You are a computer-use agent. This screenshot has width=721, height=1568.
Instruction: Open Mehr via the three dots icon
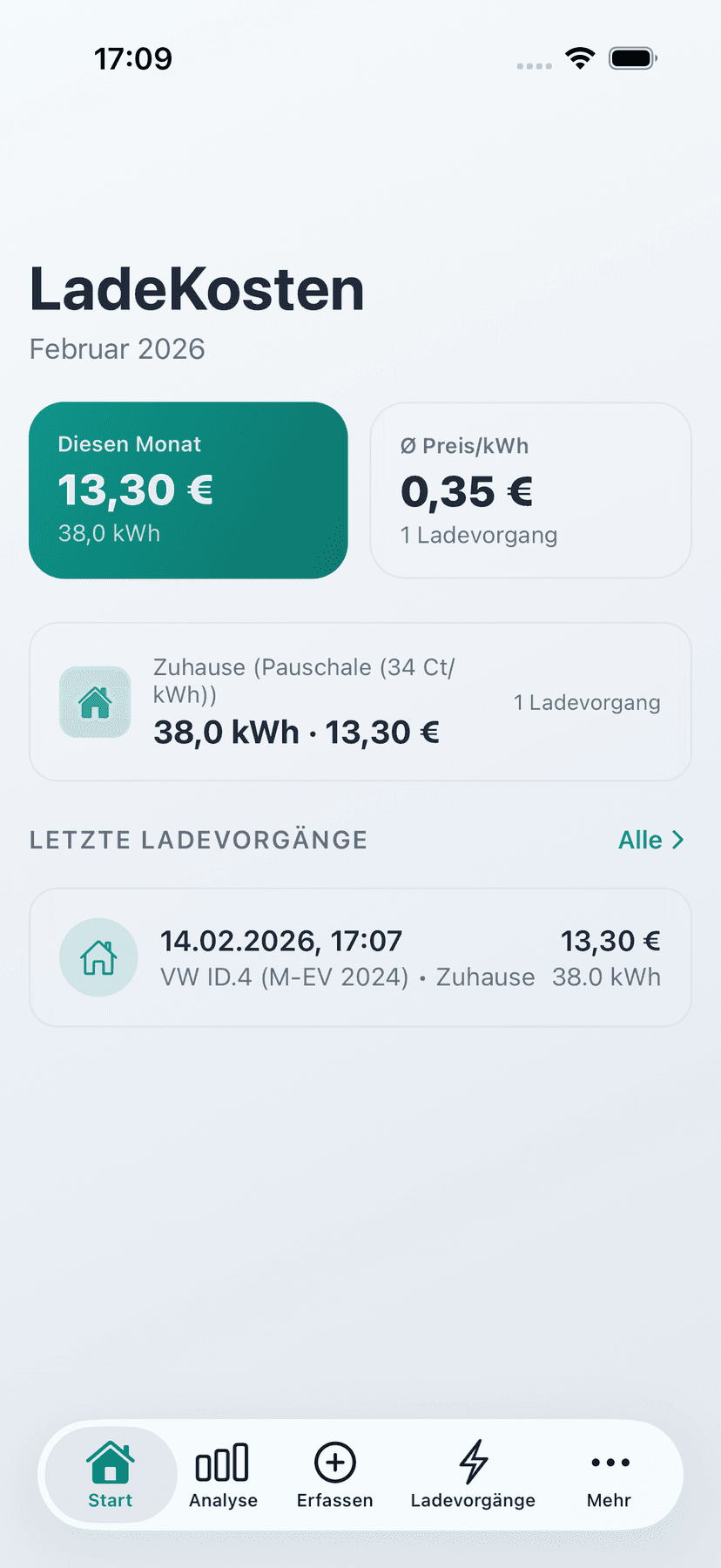(x=609, y=1461)
